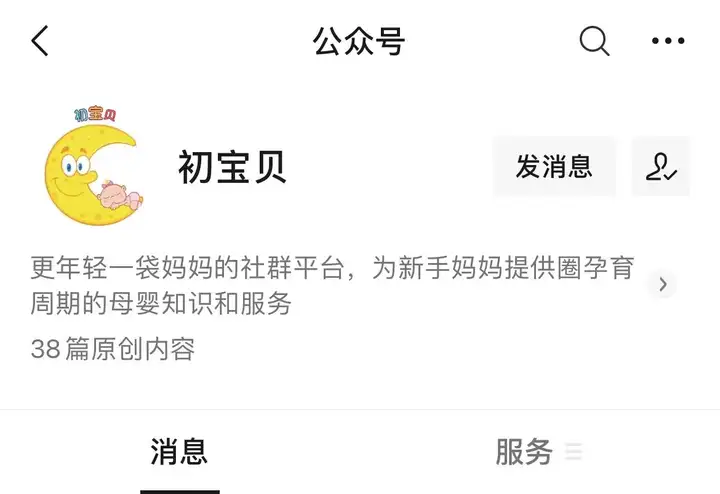This screenshot has width=720, height=494.
Task: Tap 发消息 to message the account
Action: pos(554,166)
